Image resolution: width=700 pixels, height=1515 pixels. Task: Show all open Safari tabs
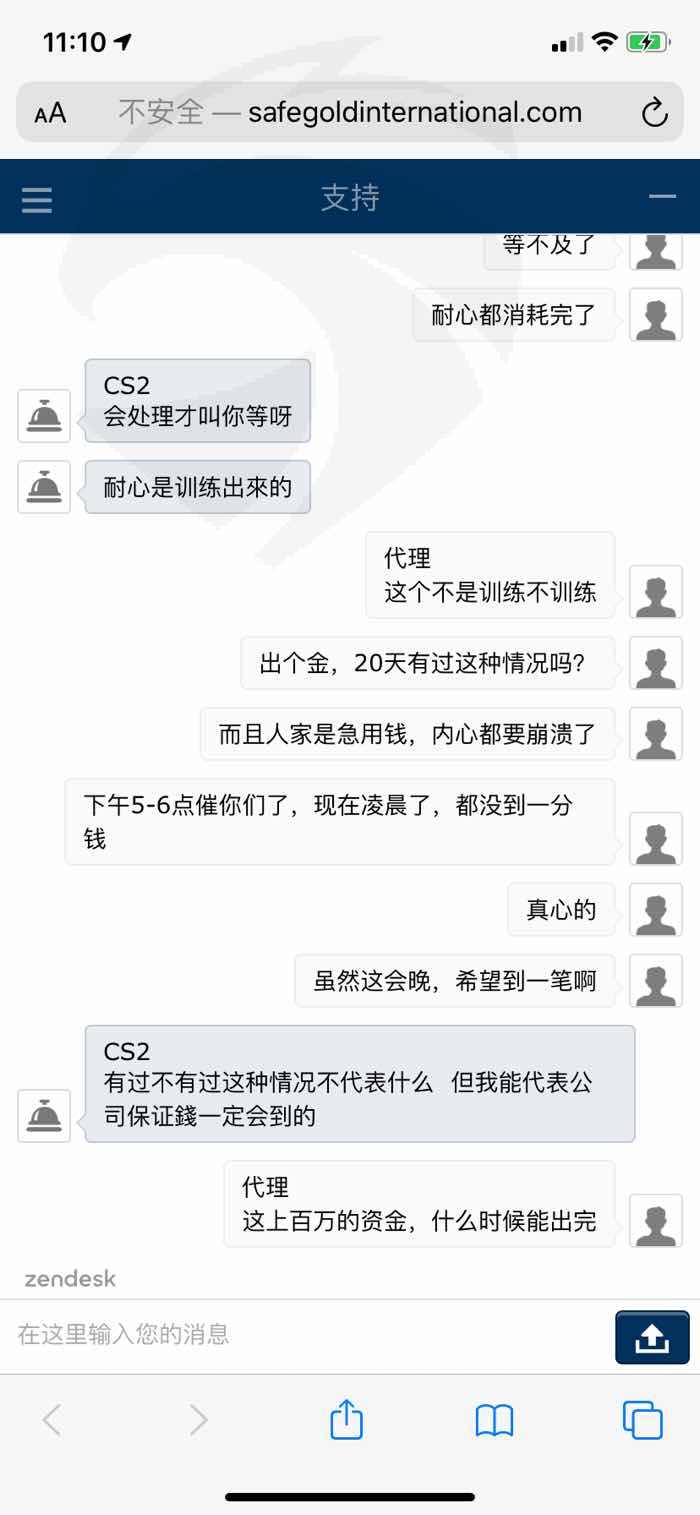[x=642, y=1420]
